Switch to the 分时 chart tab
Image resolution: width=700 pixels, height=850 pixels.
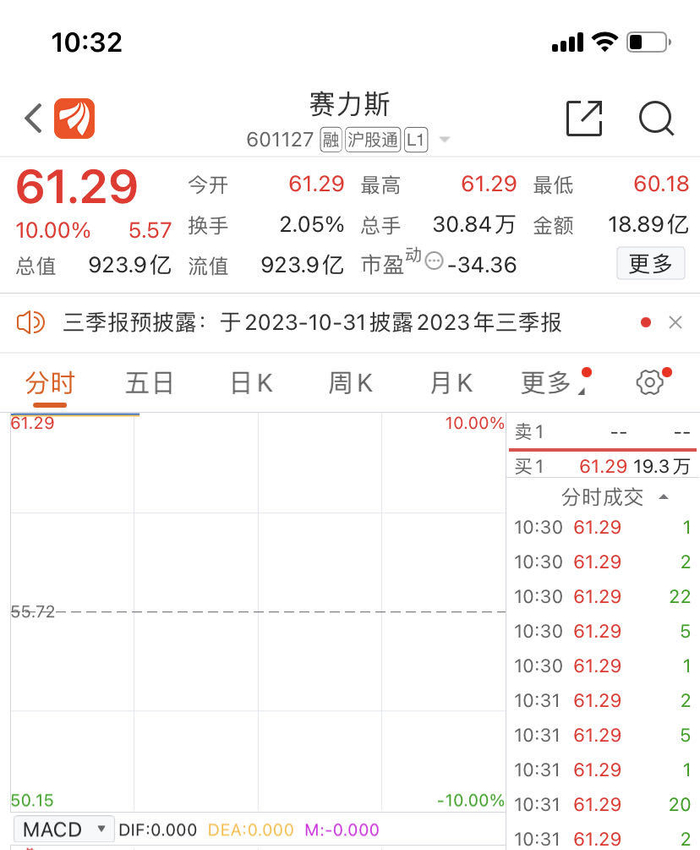[x=50, y=382]
